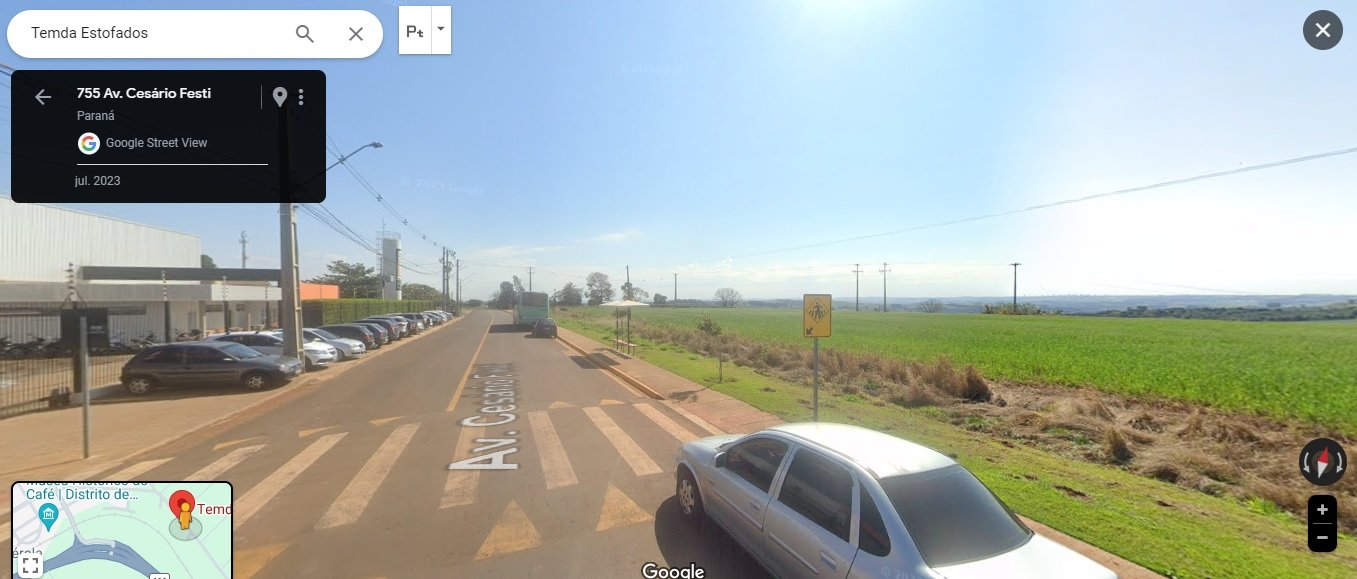This screenshot has width=1357, height=579.
Task: Zoom in with the plus button
Action: 1322,509
